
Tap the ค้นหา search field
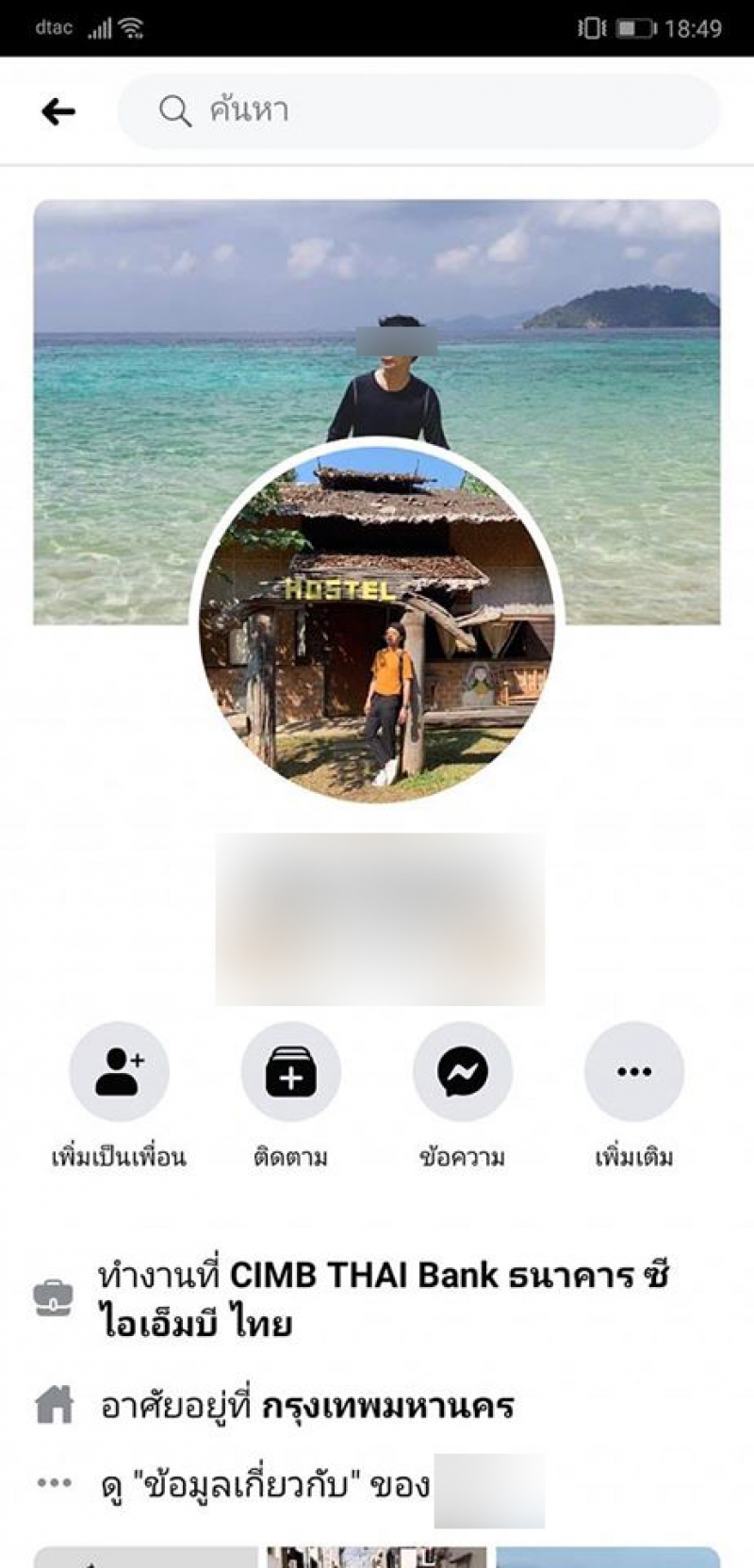(418, 111)
